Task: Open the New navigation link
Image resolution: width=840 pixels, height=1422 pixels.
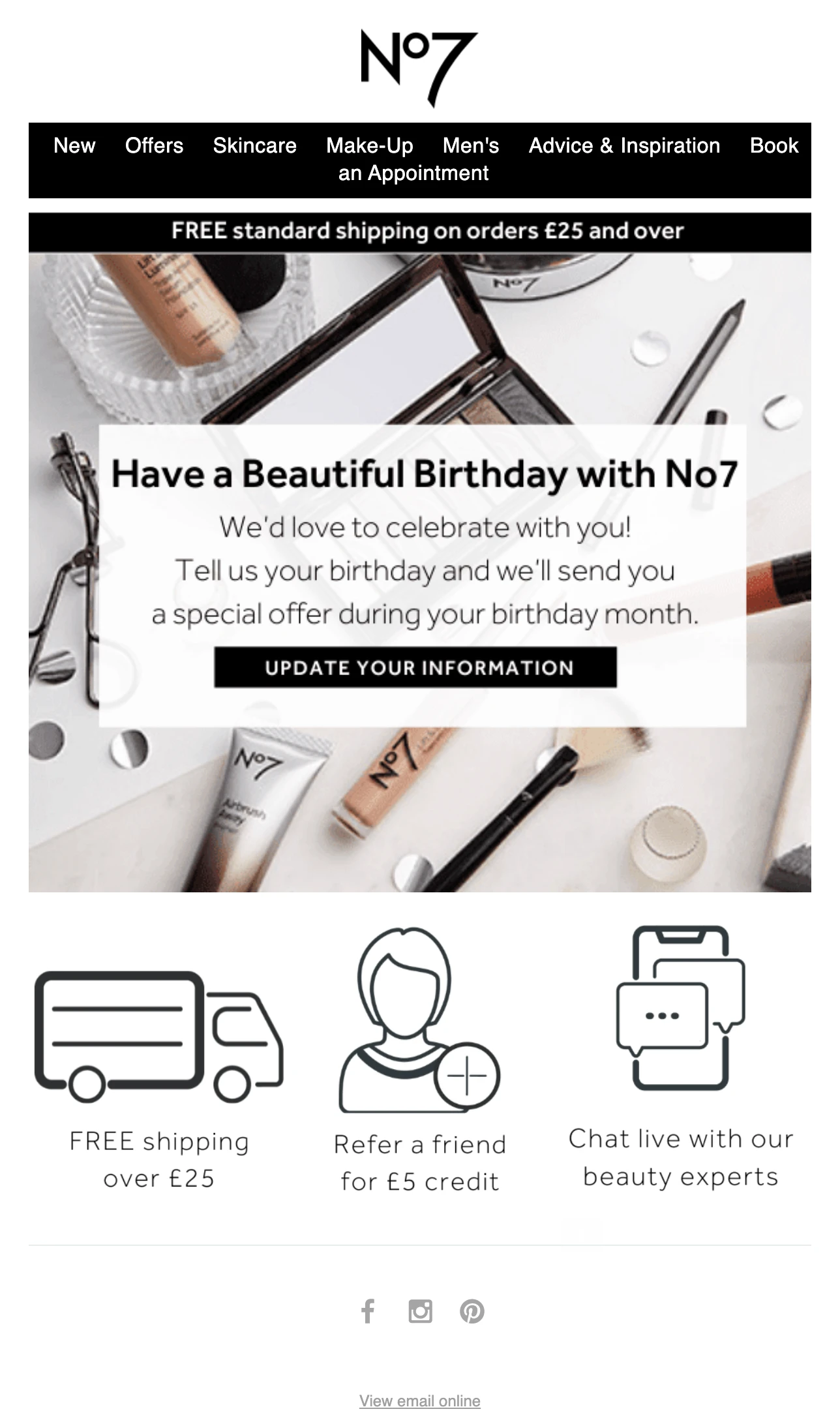Action: point(74,145)
